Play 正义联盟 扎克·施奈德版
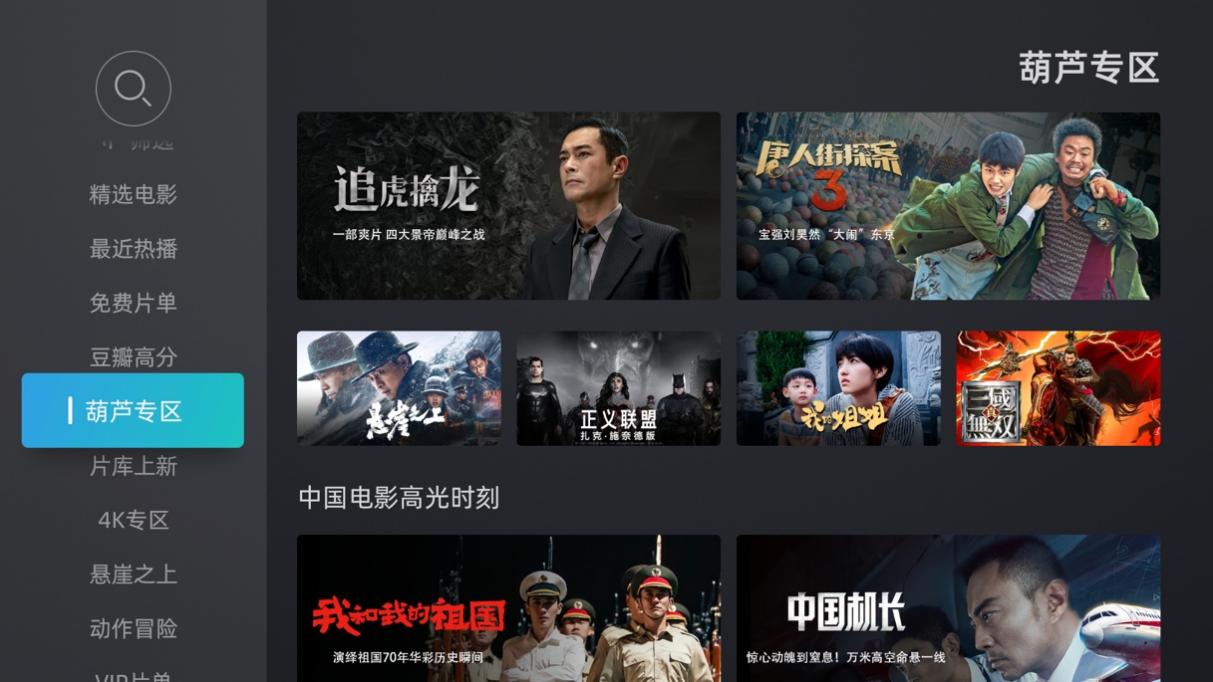Screen dimensions: 1213x682 (x=618, y=388)
